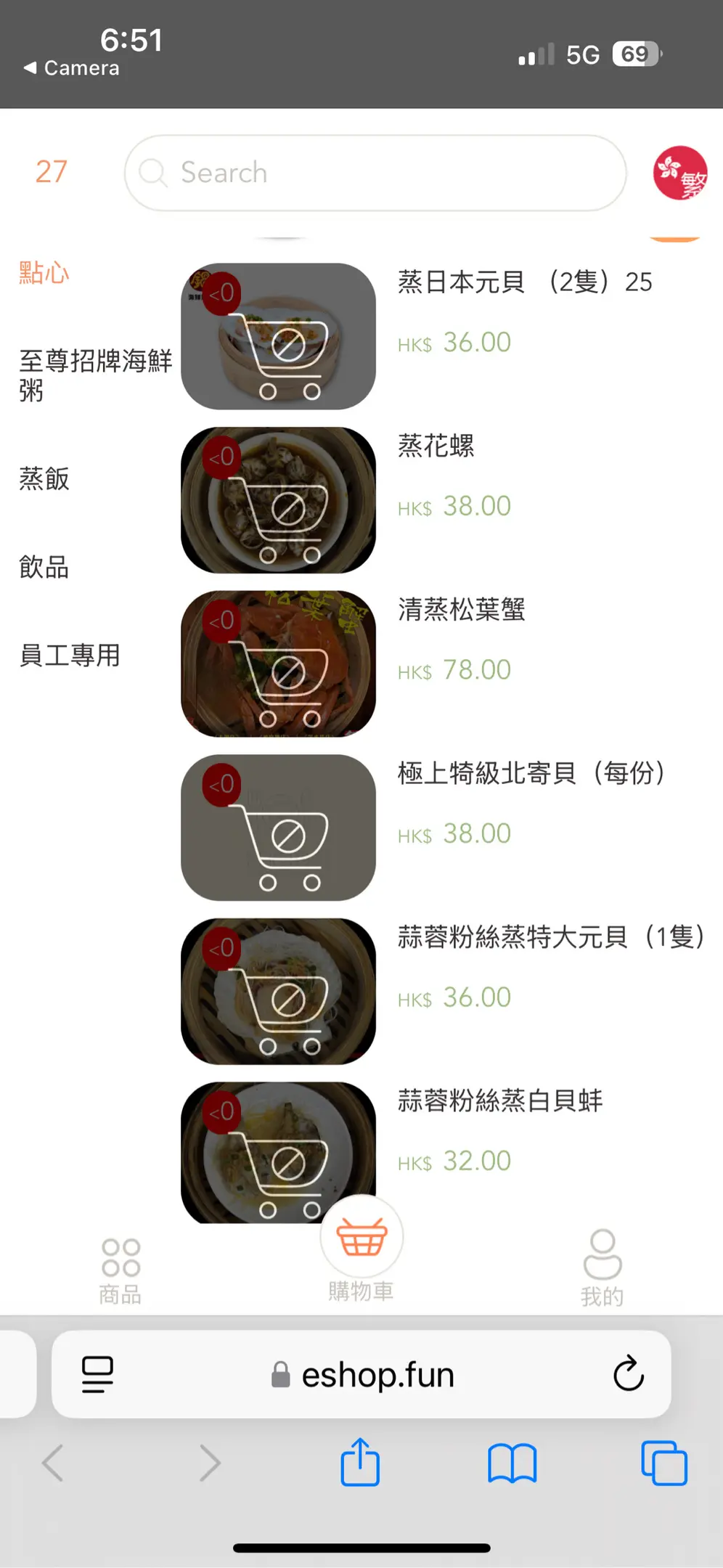This screenshot has height=1568, width=723.
Task: Switch to the 蒸飯 category
Action: (44, 479)
